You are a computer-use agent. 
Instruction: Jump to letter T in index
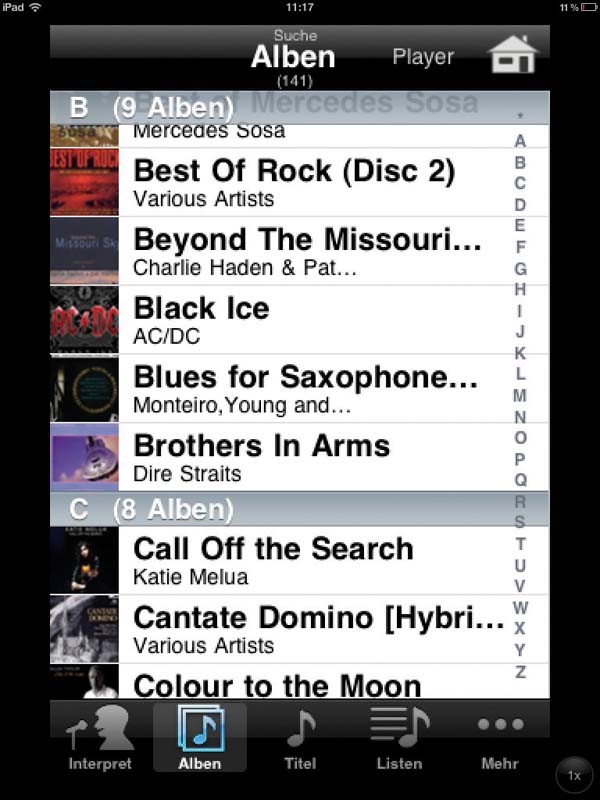pyautogui.click(x=520, y=544)
